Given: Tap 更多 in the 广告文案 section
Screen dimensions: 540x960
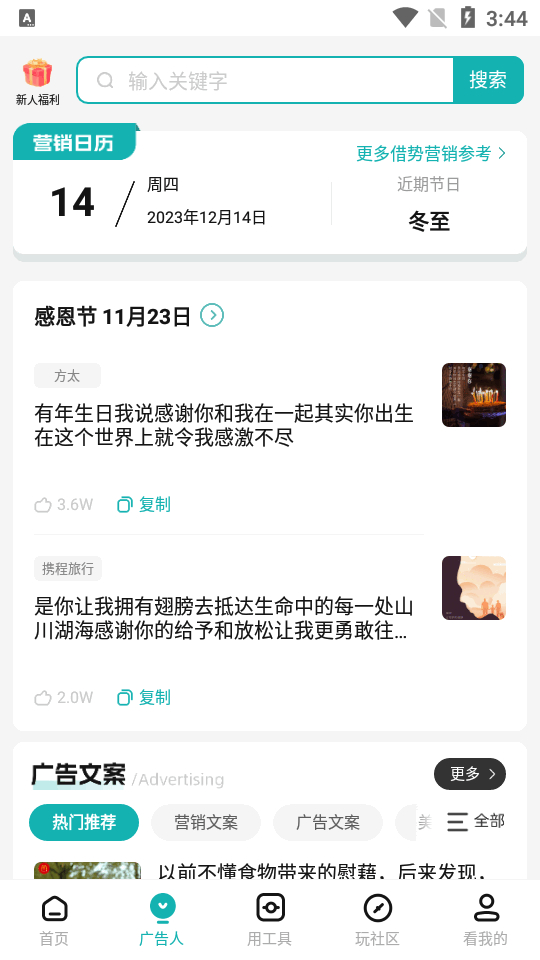Looking at the screenshot, I should pos(470,774).
